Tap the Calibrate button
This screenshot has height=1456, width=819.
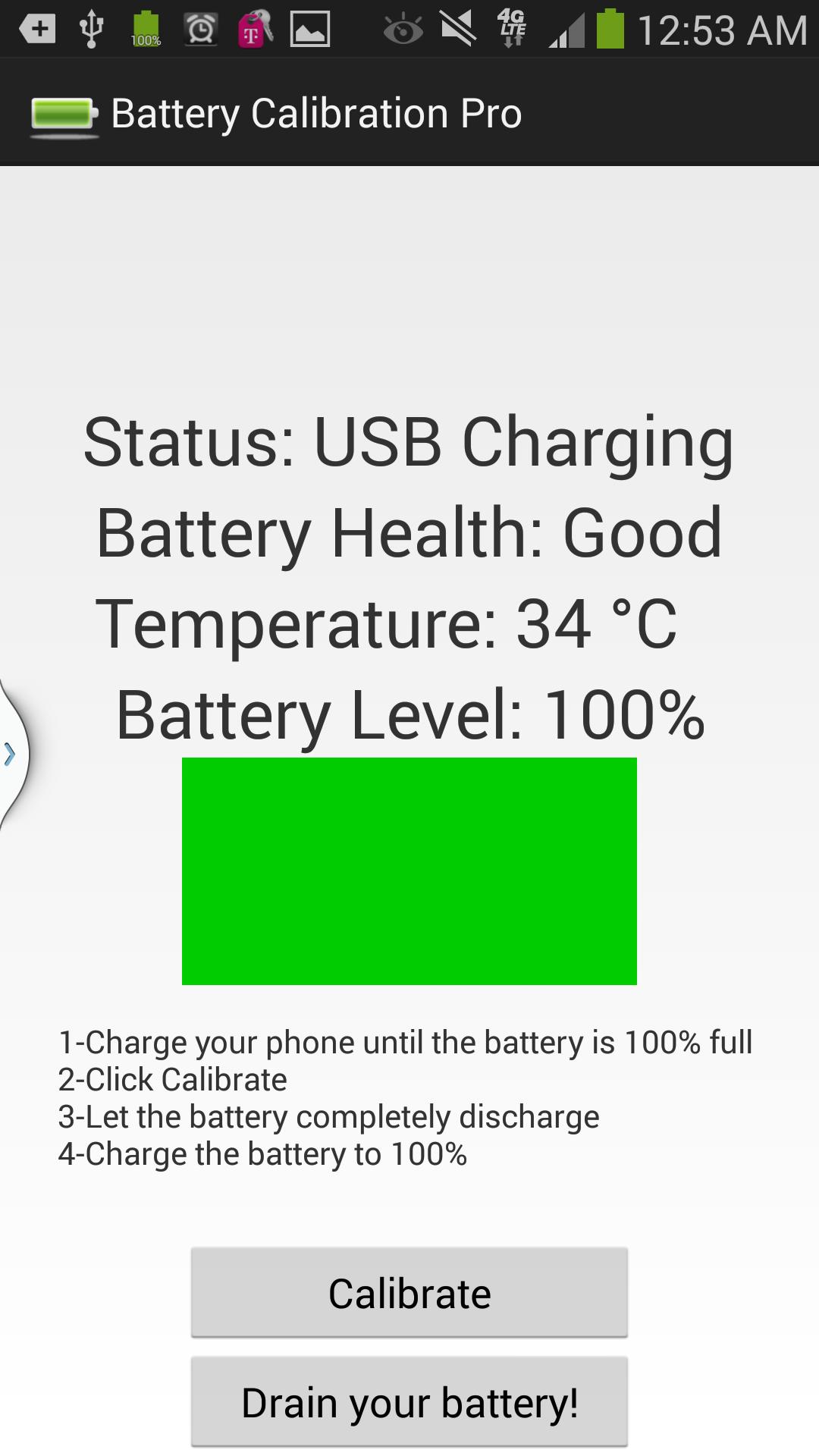point(409,1293)
